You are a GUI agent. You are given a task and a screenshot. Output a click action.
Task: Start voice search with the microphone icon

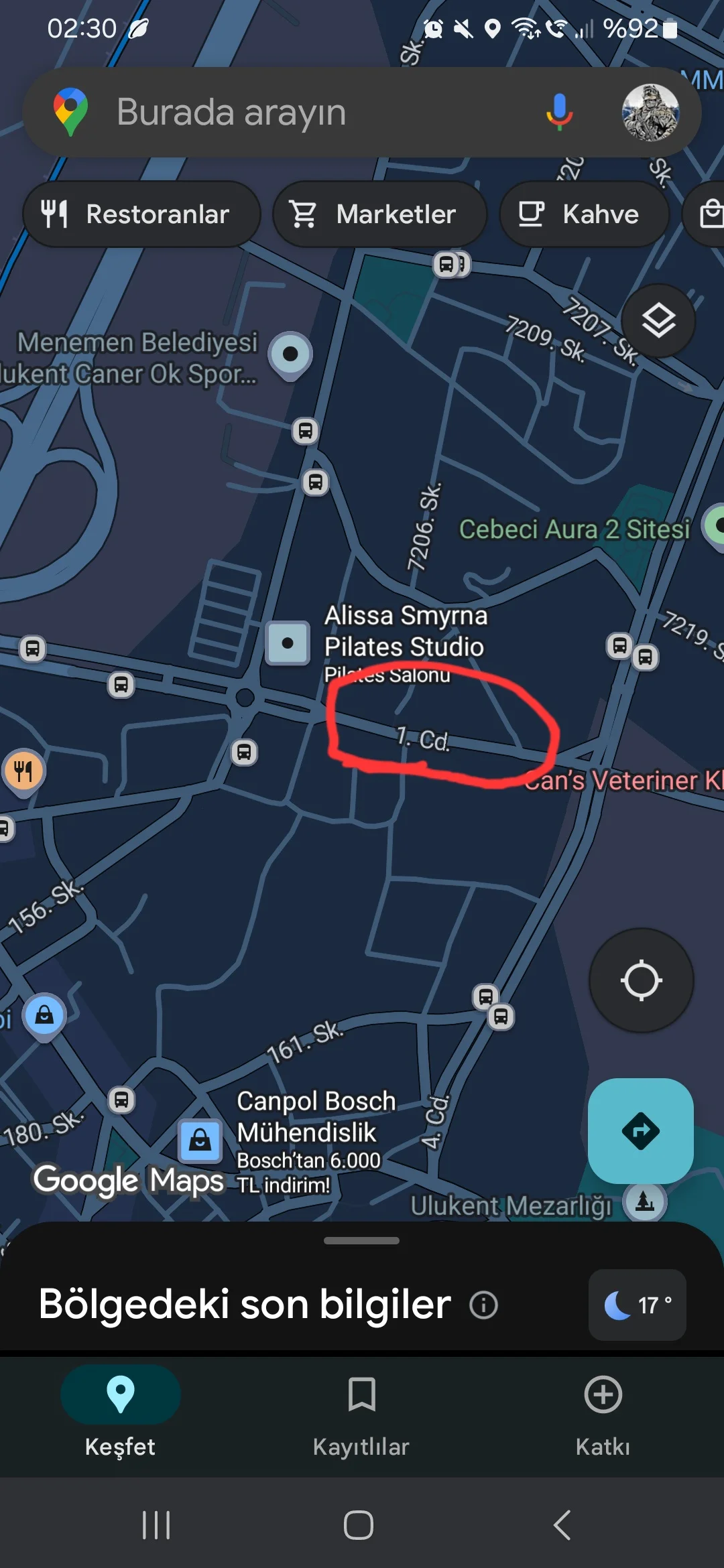pyautogui.click(x=559, y=112)
